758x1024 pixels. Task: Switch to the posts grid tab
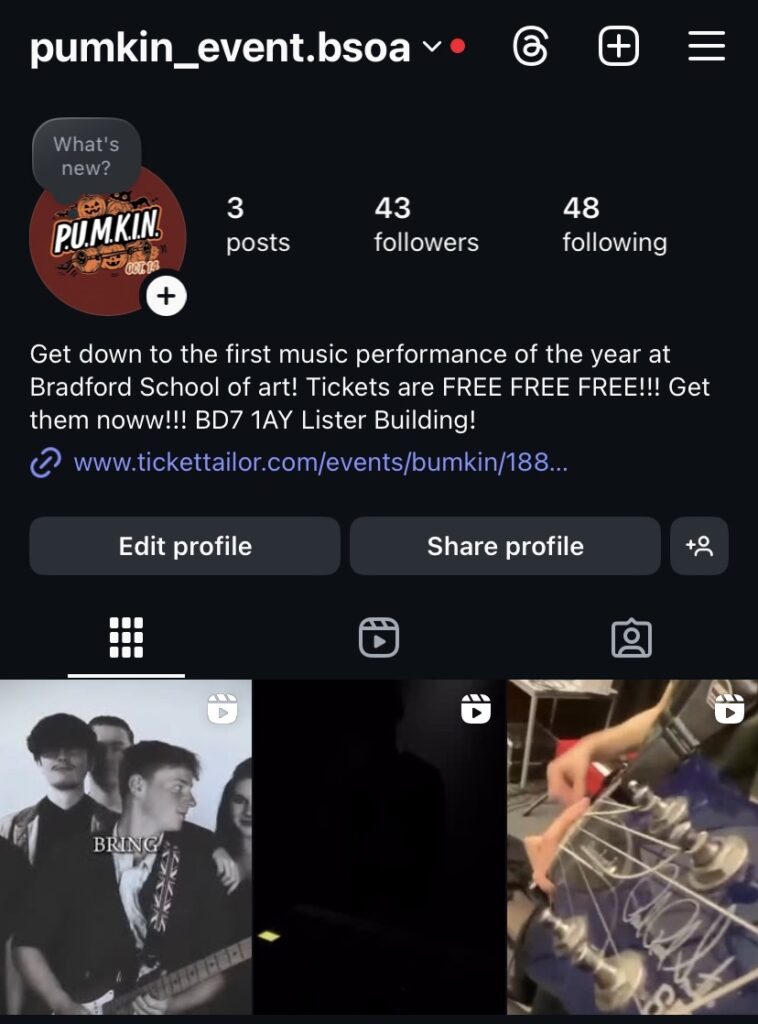click(x=126, y=637)
